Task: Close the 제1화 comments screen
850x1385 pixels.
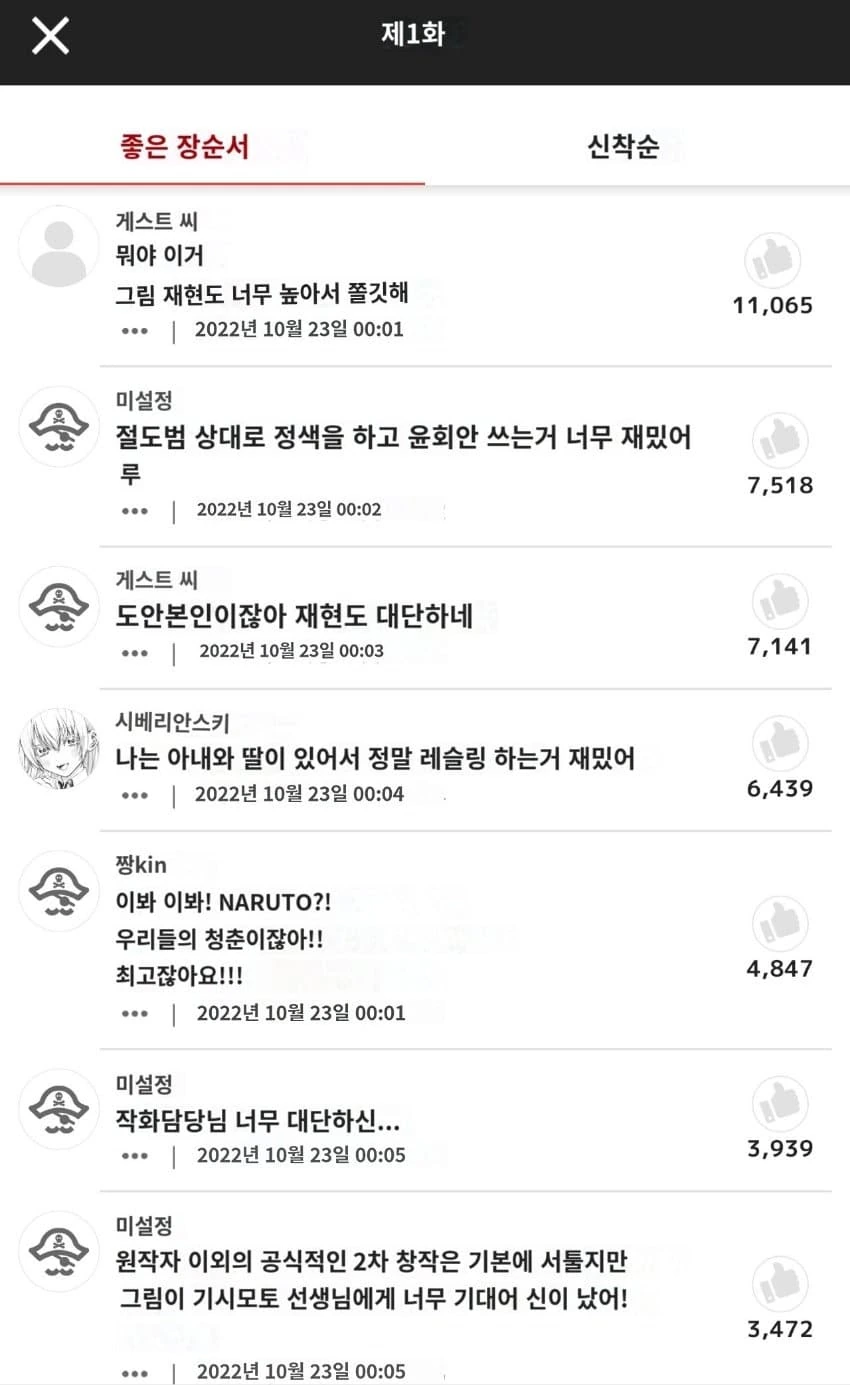Action: coord(50,36)
